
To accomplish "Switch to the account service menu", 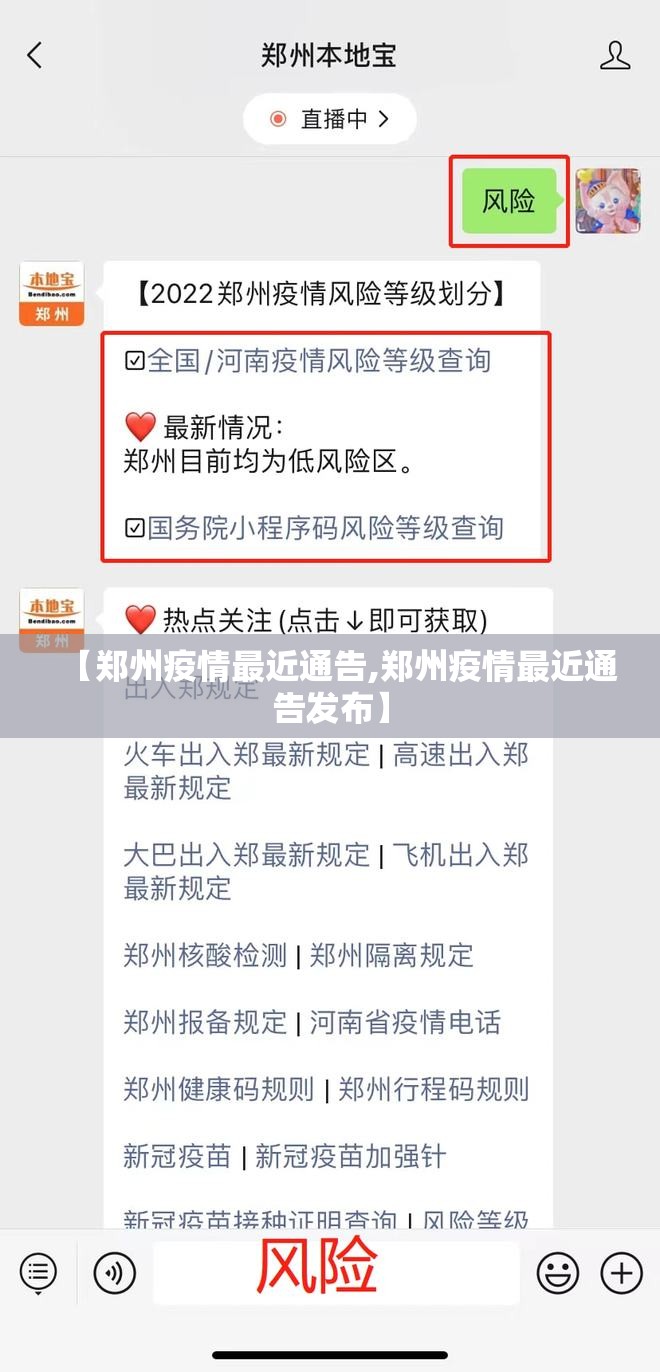I will (x=38, y=1273).
